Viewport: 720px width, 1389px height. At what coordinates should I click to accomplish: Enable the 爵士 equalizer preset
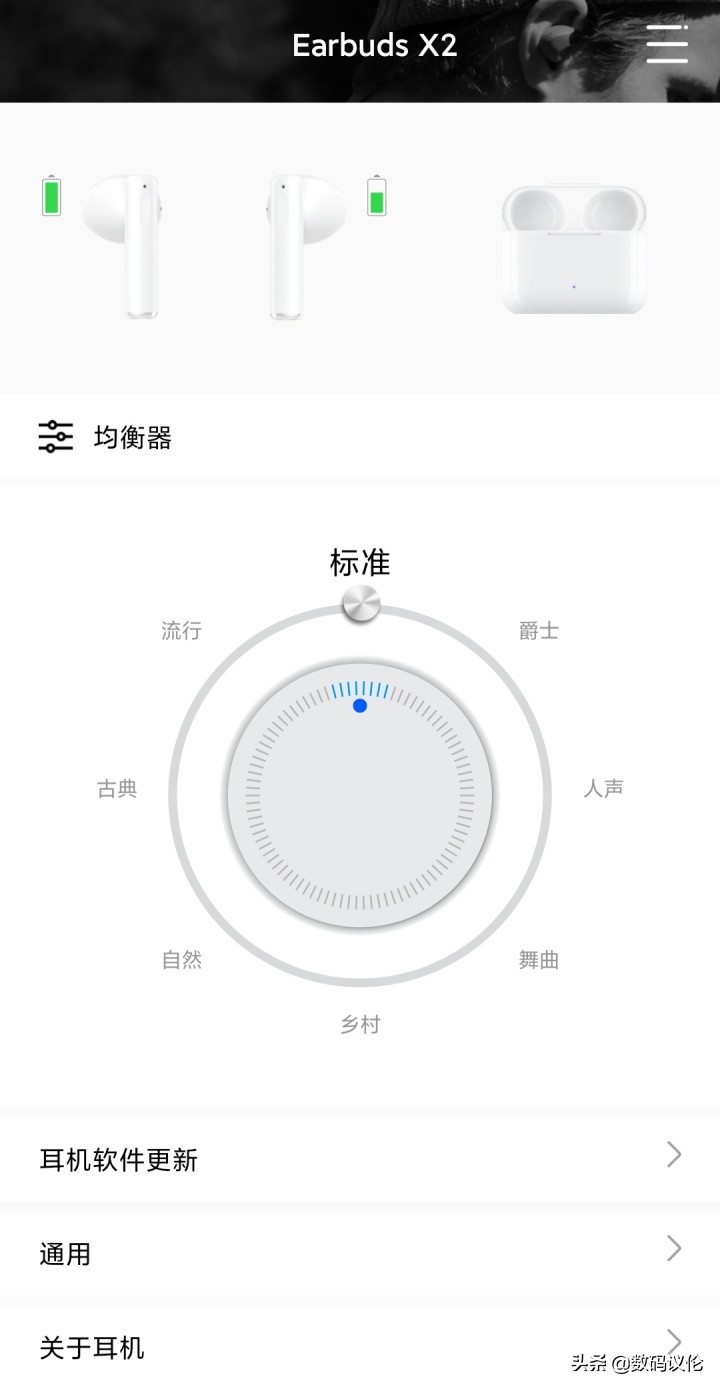(539, 630)
